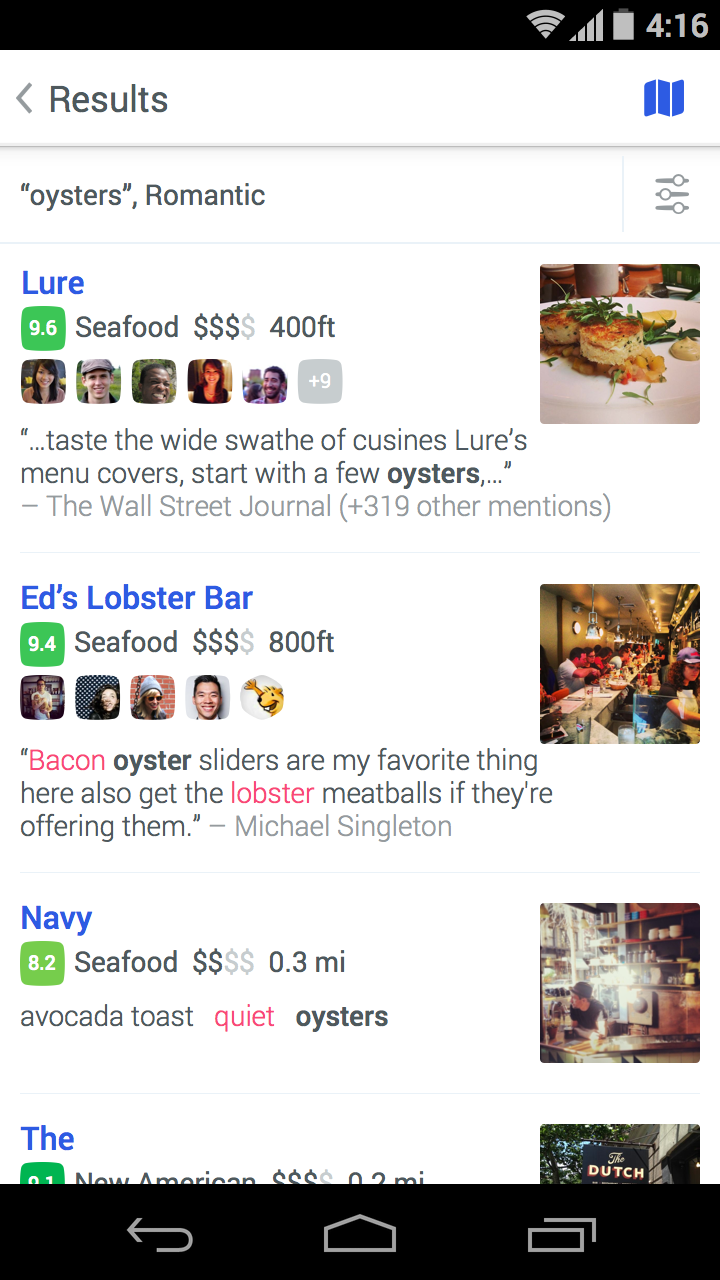Tap the honeybee mascot avatar under Ed's
720x1280 pixels.
[263, 697]
